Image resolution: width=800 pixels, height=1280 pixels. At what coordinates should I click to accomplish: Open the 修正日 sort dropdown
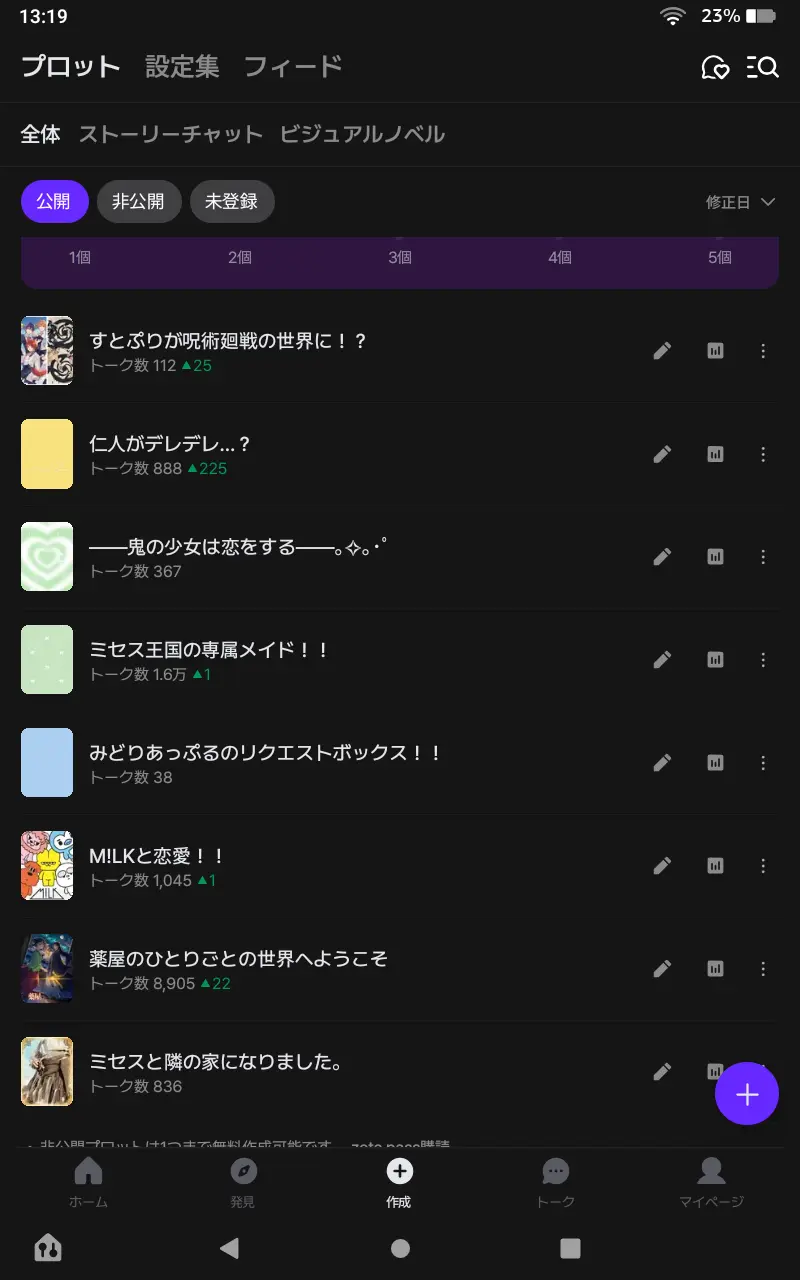point(740,202)
